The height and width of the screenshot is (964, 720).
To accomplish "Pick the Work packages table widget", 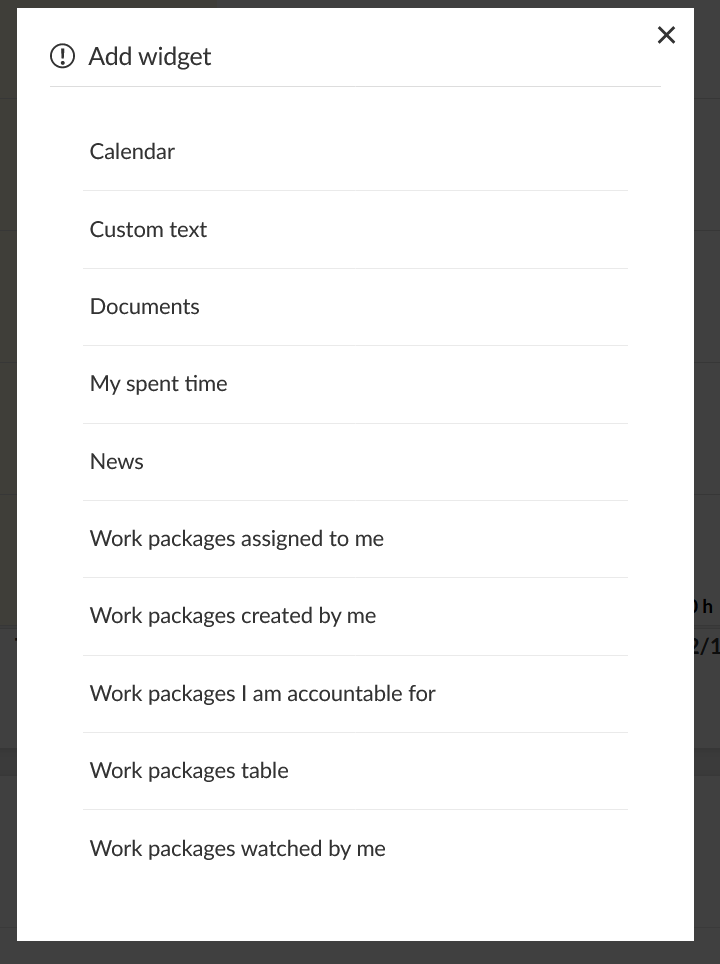I will point(189,771).
